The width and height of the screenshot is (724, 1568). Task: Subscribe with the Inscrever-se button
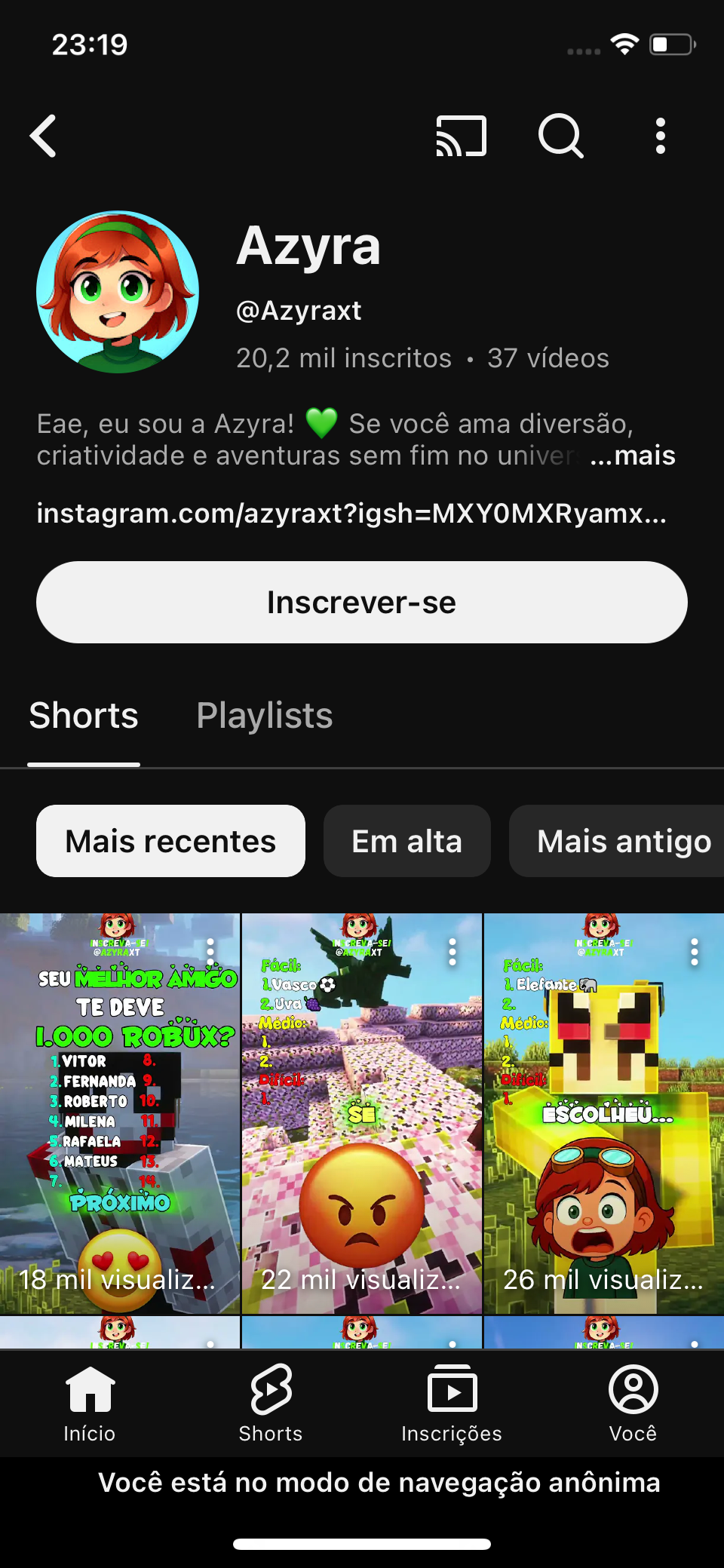tap(362, 603)
